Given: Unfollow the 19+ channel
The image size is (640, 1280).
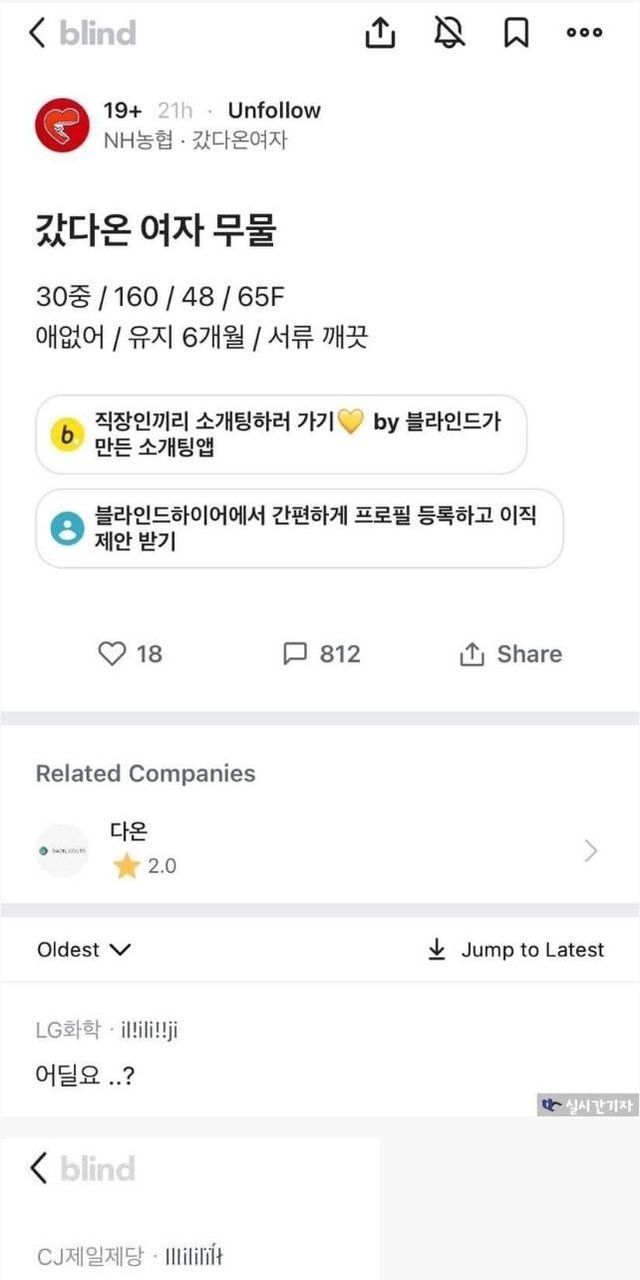Looking at the screenshot, I should pyautogui.click(x=274, y=111).
